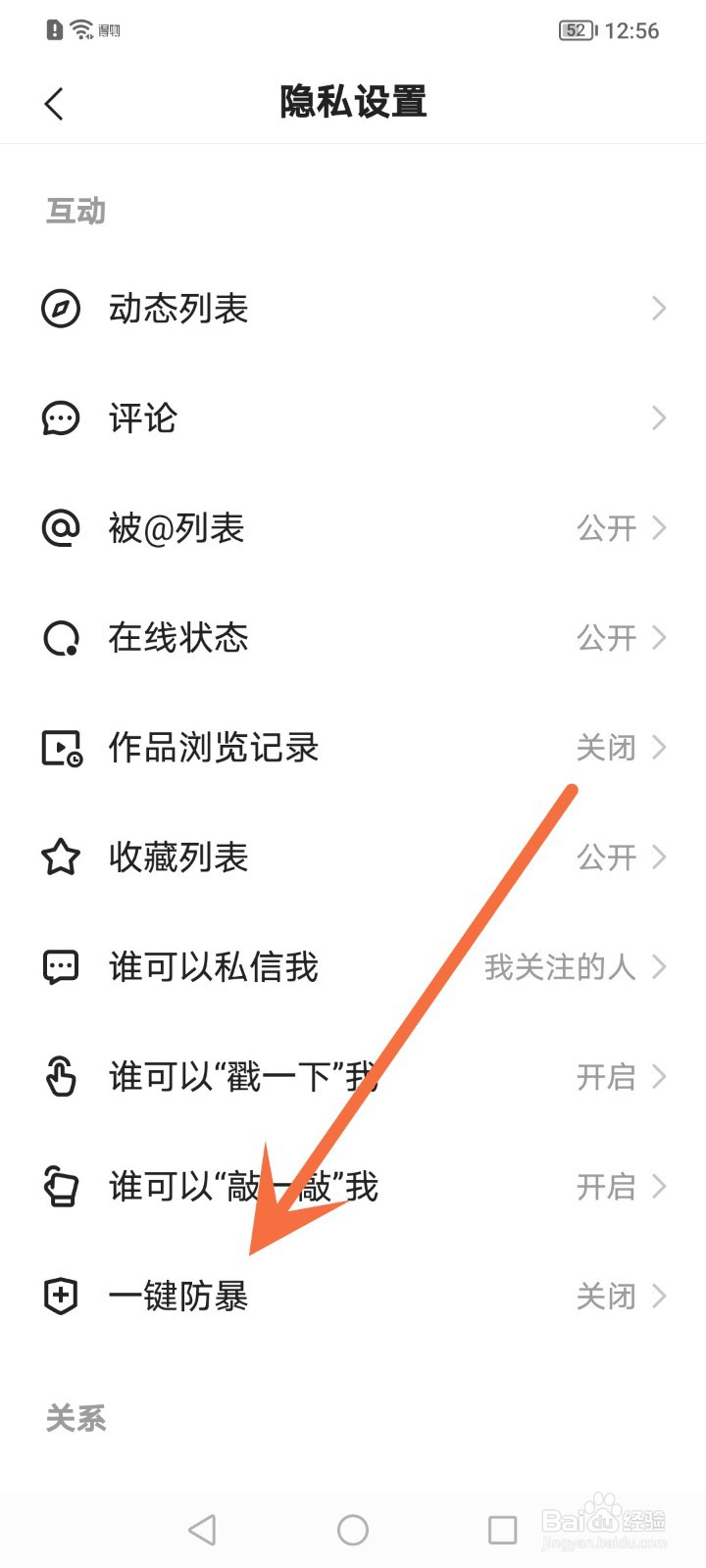Select the video history icon beside 作品浏览记录
The image size is (706, 1568).
(61, 748)
